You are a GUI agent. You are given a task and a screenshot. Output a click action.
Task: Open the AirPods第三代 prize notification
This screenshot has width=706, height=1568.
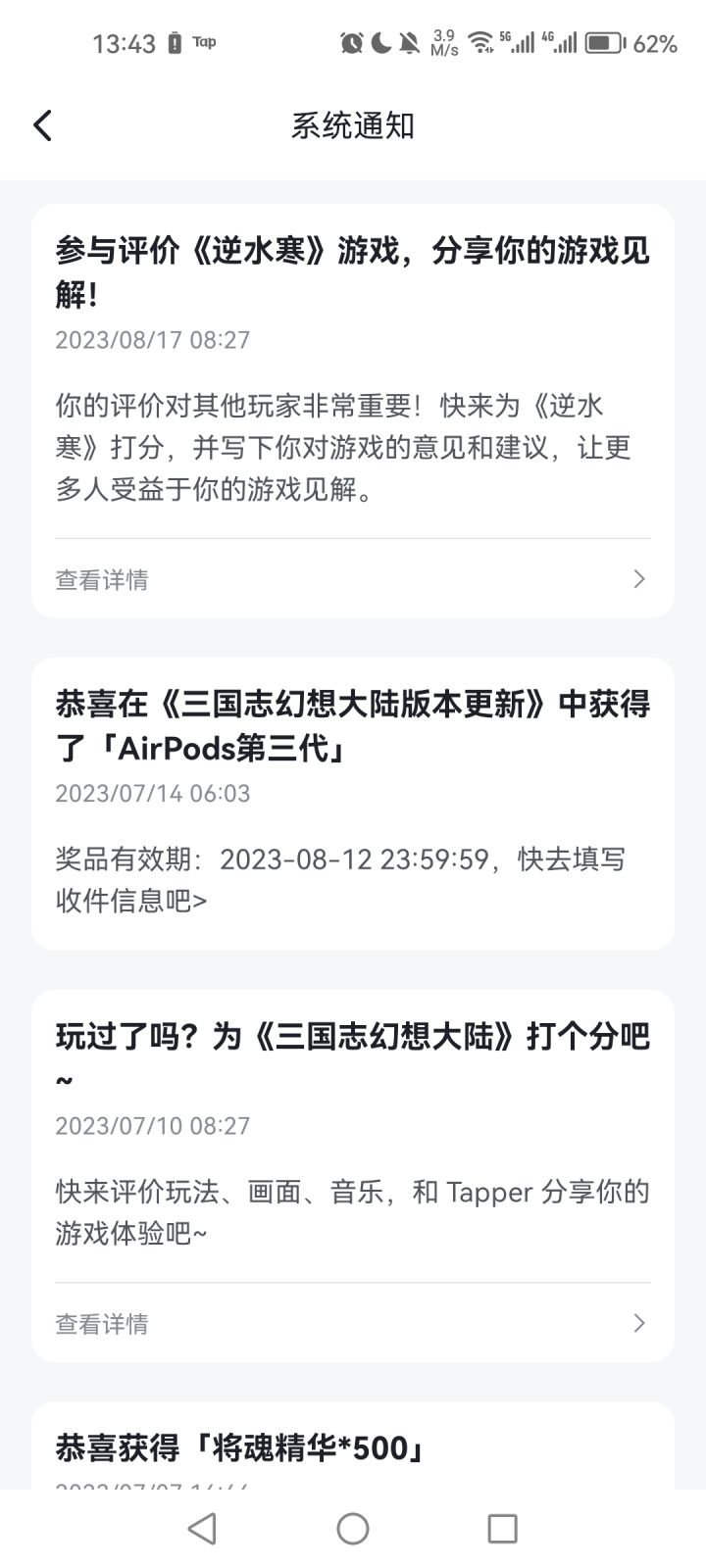coord(352,804)
